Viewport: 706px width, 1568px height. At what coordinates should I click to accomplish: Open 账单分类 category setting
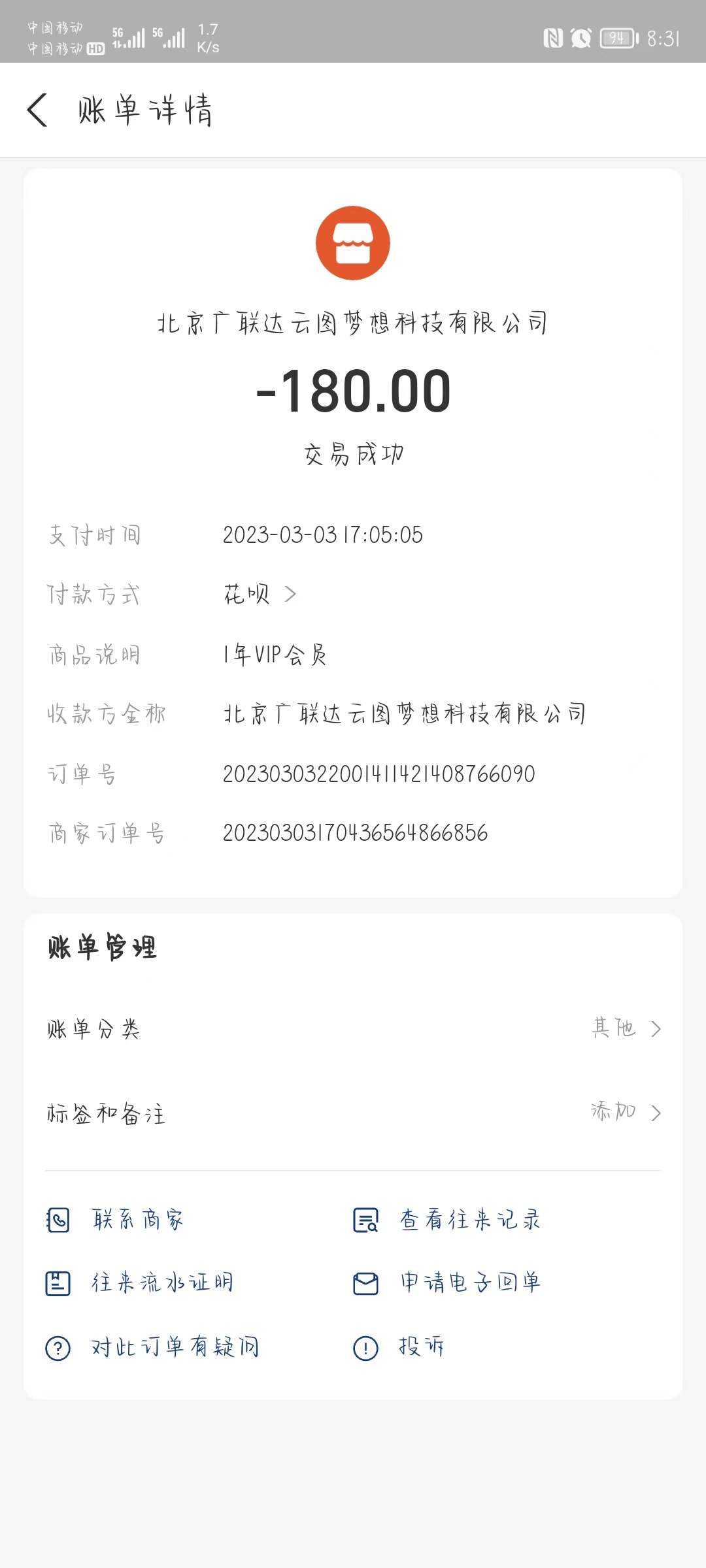[353, 1029]
